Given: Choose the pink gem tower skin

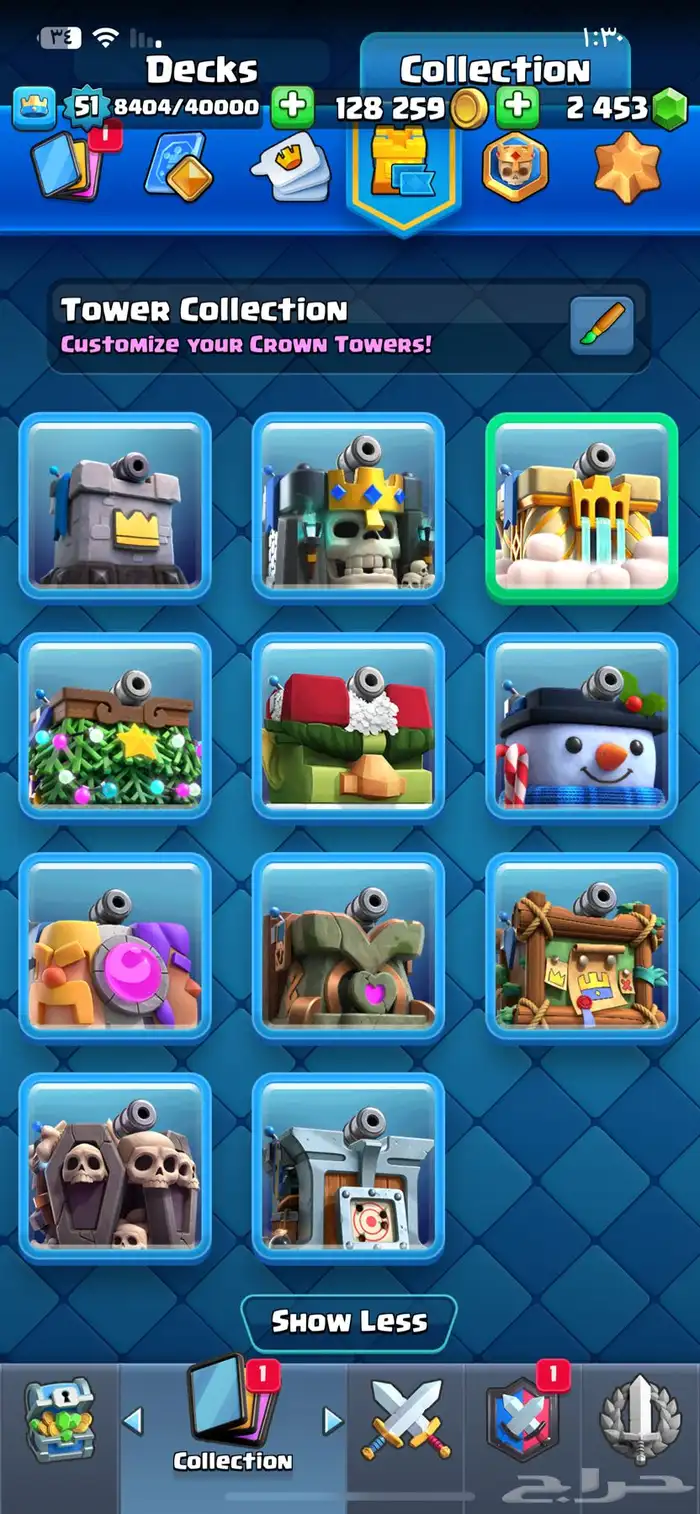Looking at the screenshot, I should click(115, 946).
